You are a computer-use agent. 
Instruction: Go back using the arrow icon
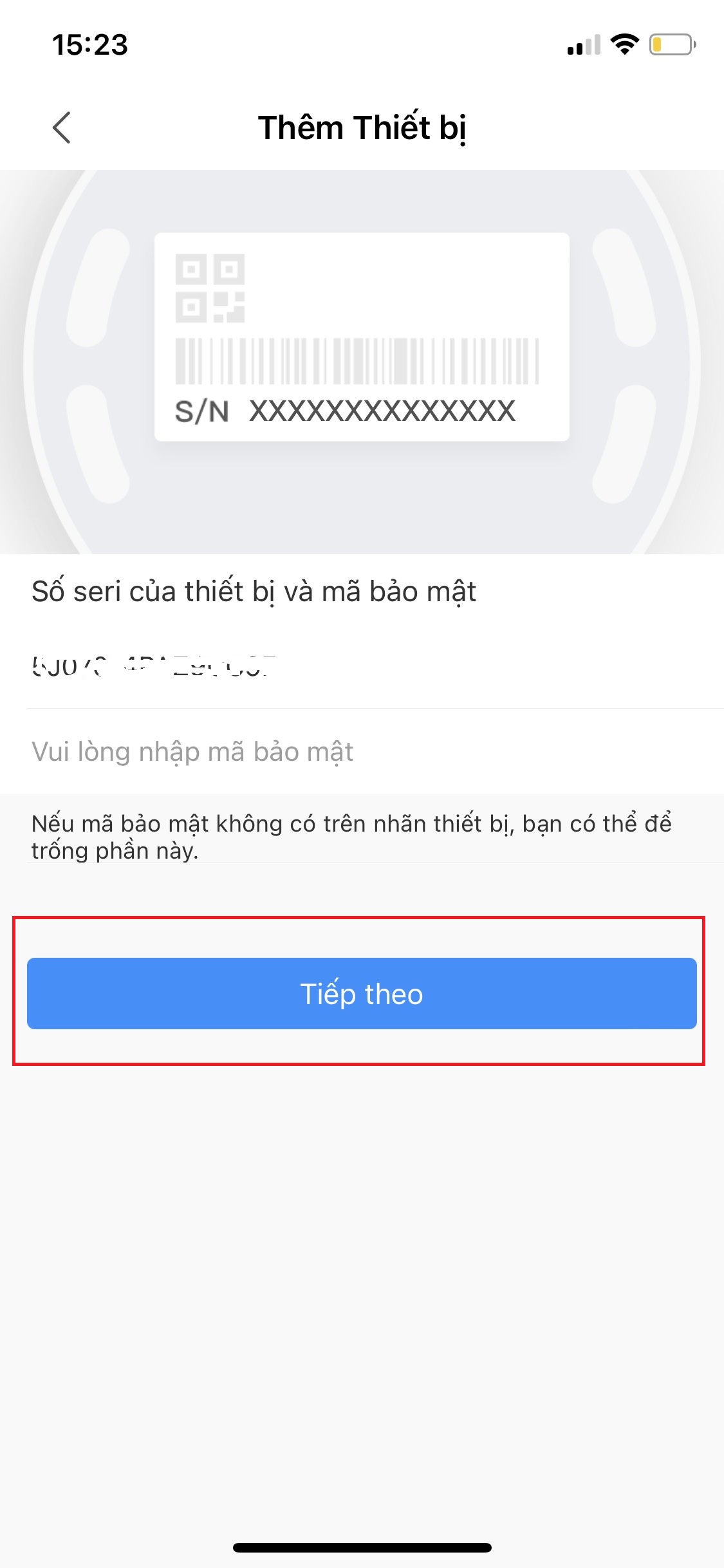[x=61, y=127]
